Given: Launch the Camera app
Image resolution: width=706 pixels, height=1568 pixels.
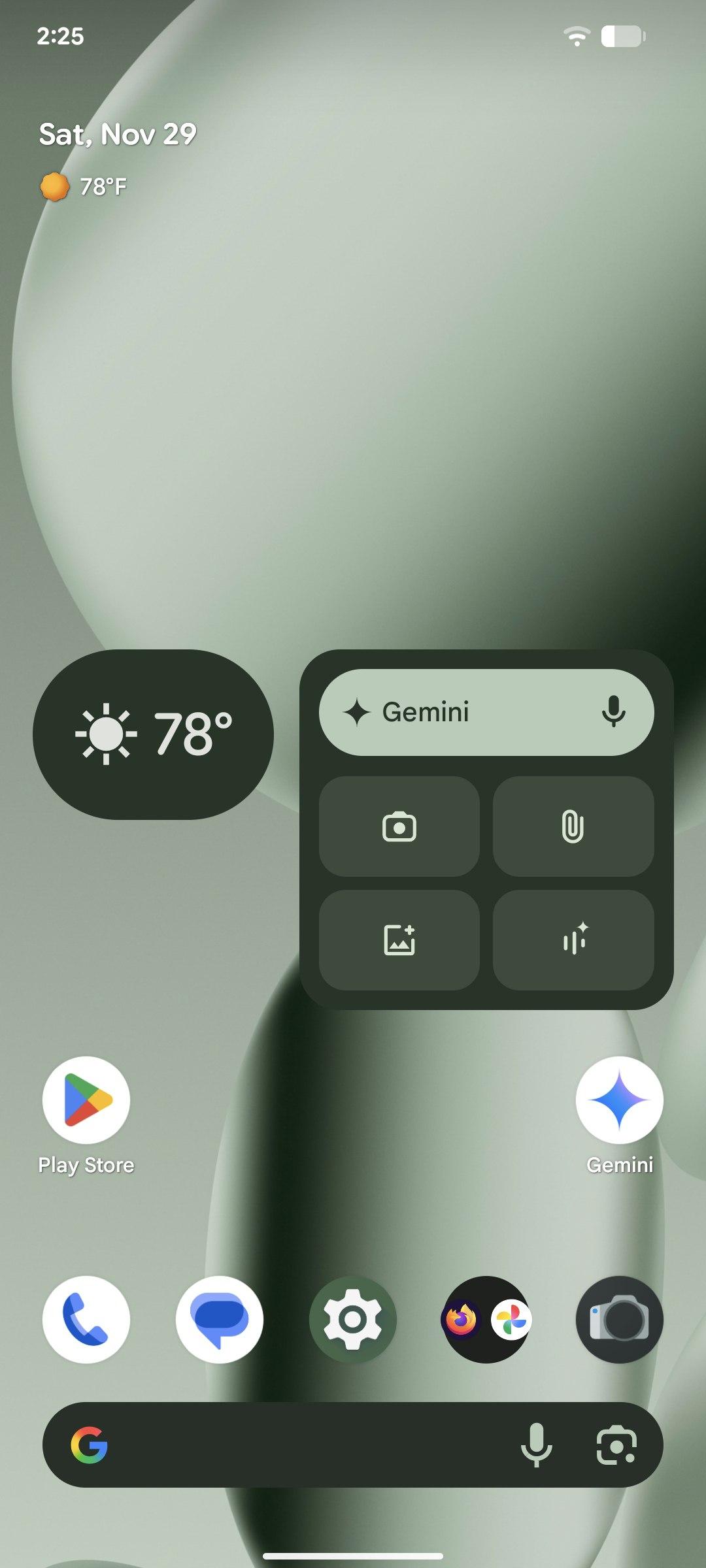Looking at the screenshot, I should tap(619, 1320).
